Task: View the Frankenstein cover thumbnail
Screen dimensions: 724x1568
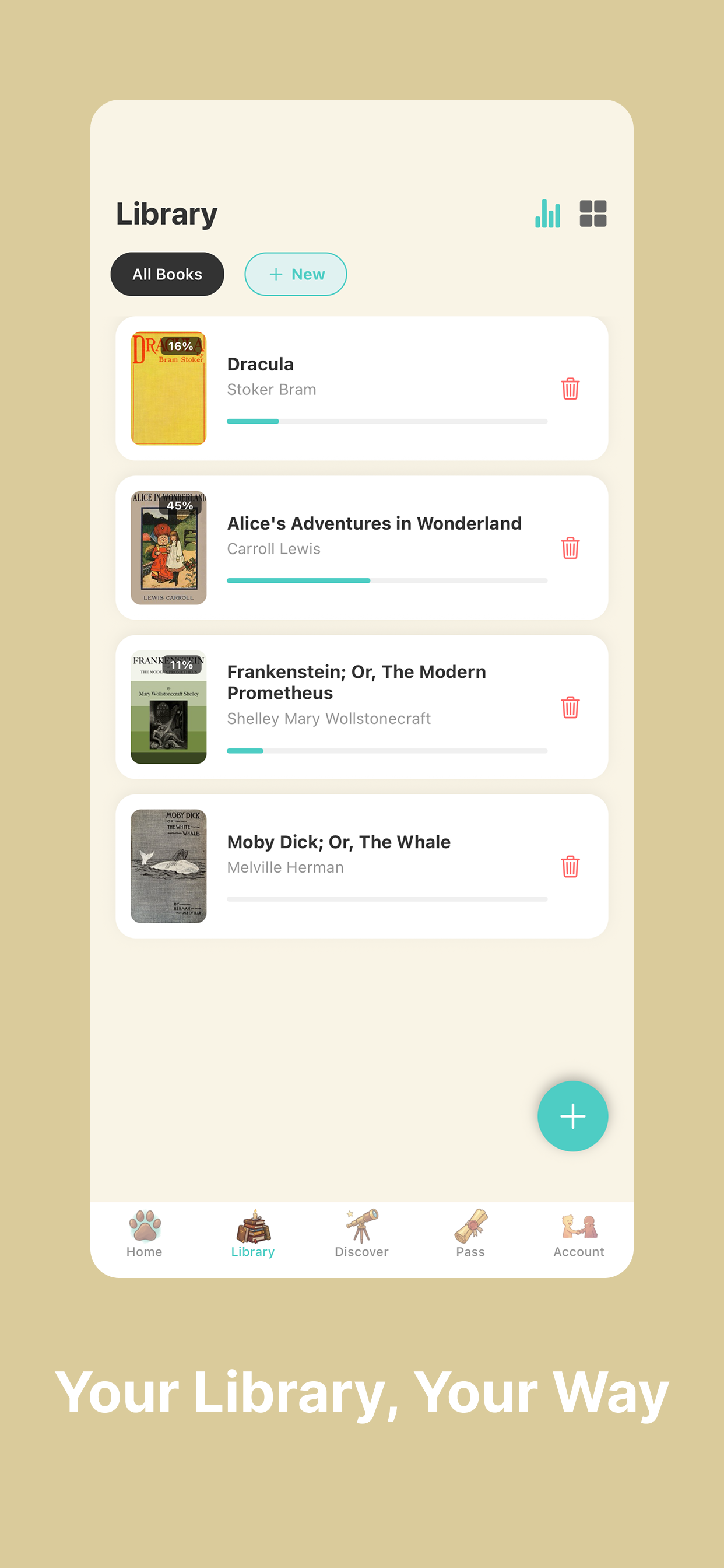Action: point(168,706)
